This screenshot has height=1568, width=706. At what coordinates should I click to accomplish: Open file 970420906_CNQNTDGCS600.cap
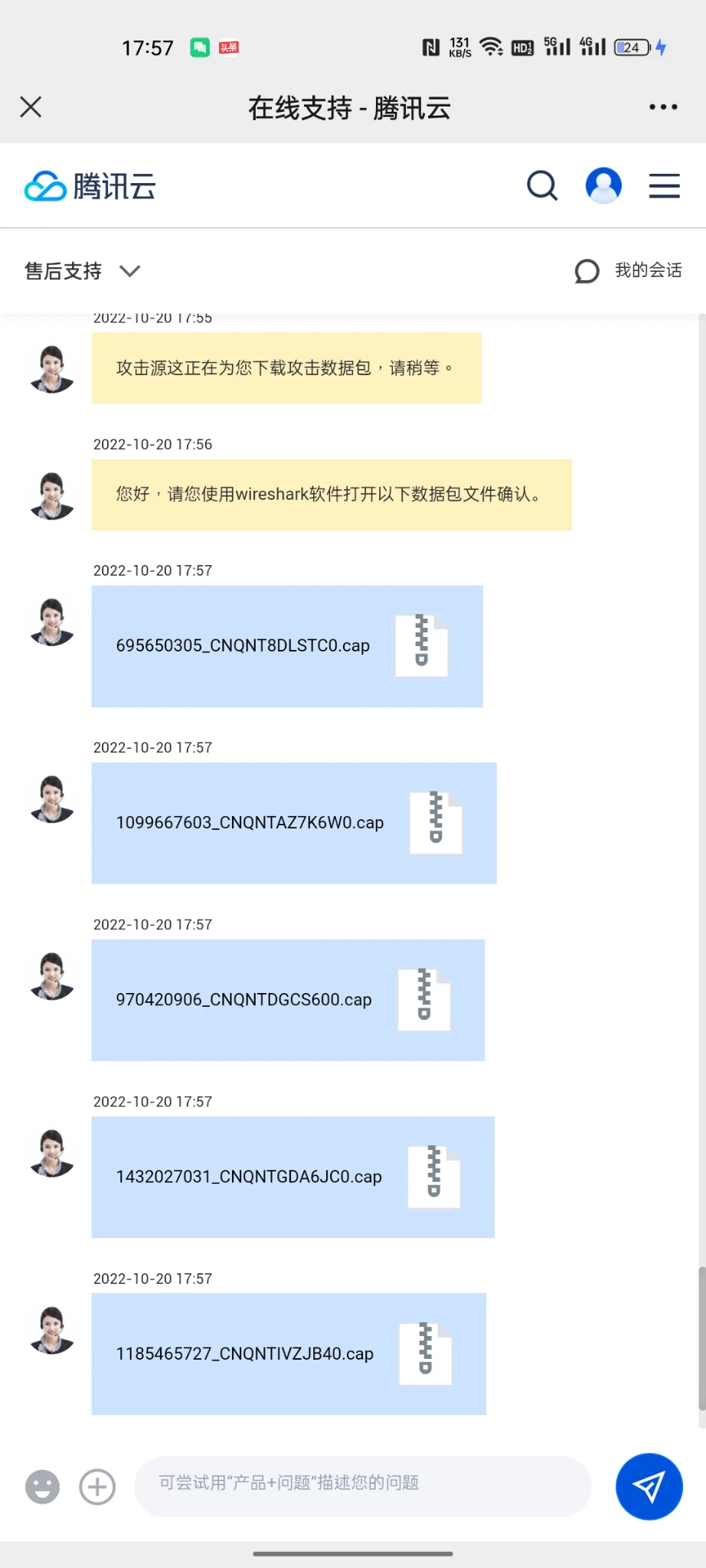[x=288, y=1000]
